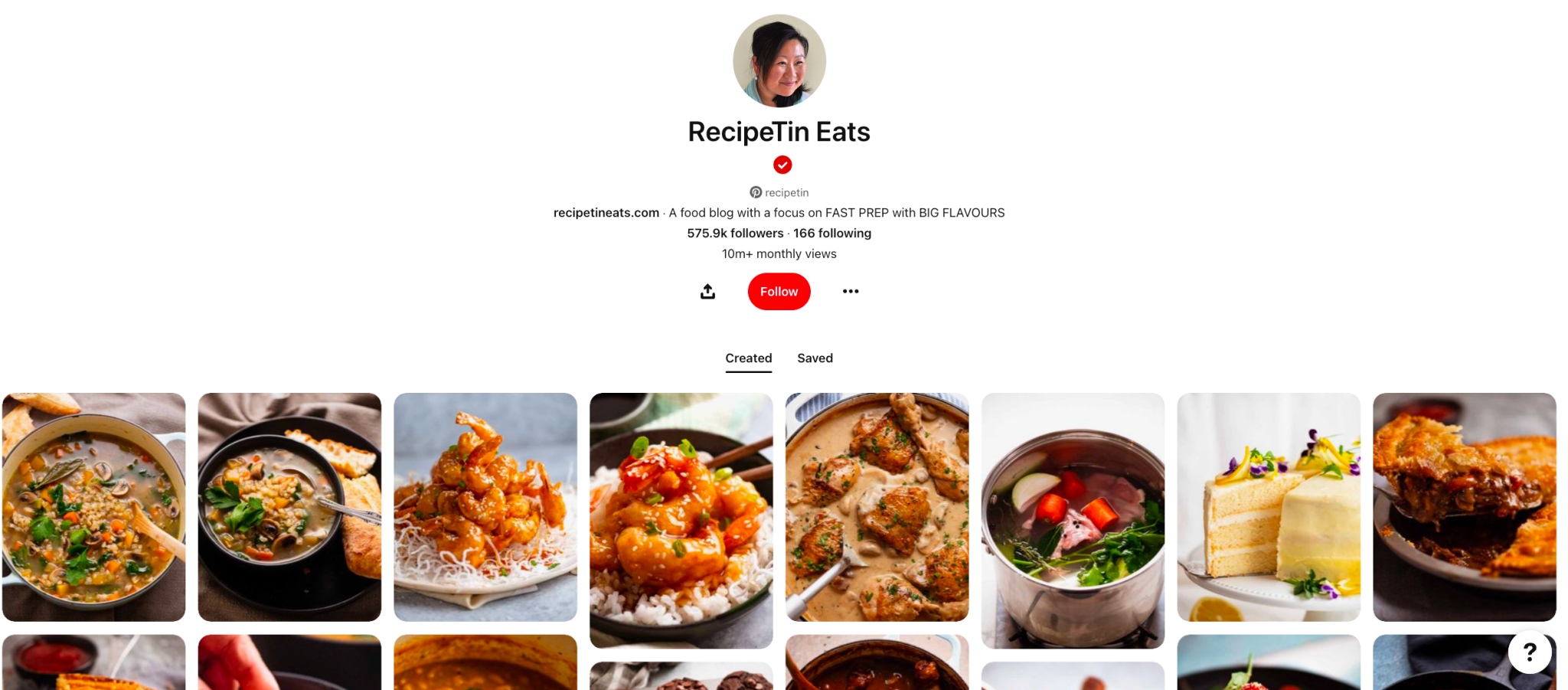Image resolution: width=1568 pixels, height=690 pixels.
Task: Share the RecipeTin Eats profile
Action: click(707, 292)
